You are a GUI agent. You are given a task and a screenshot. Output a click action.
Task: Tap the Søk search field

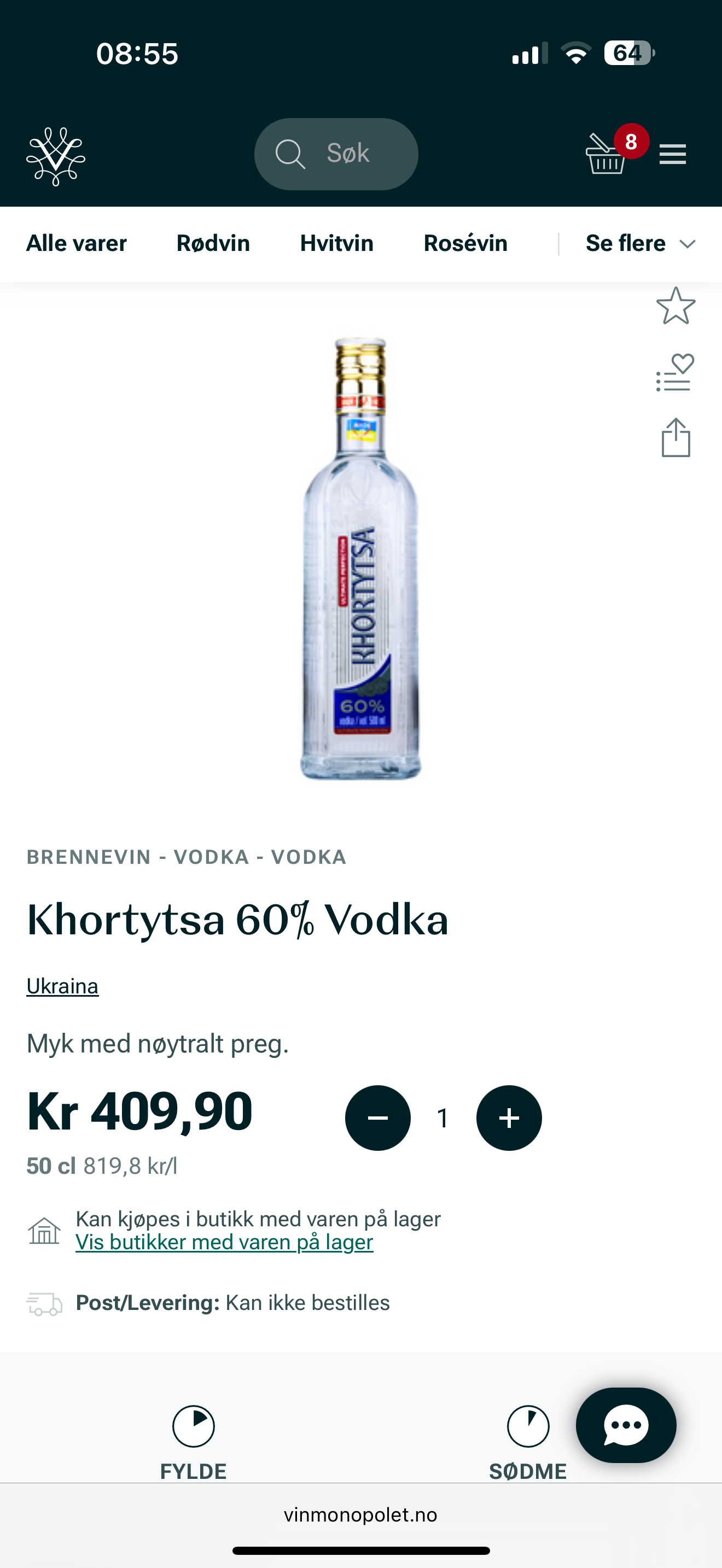tap(336, 154)
